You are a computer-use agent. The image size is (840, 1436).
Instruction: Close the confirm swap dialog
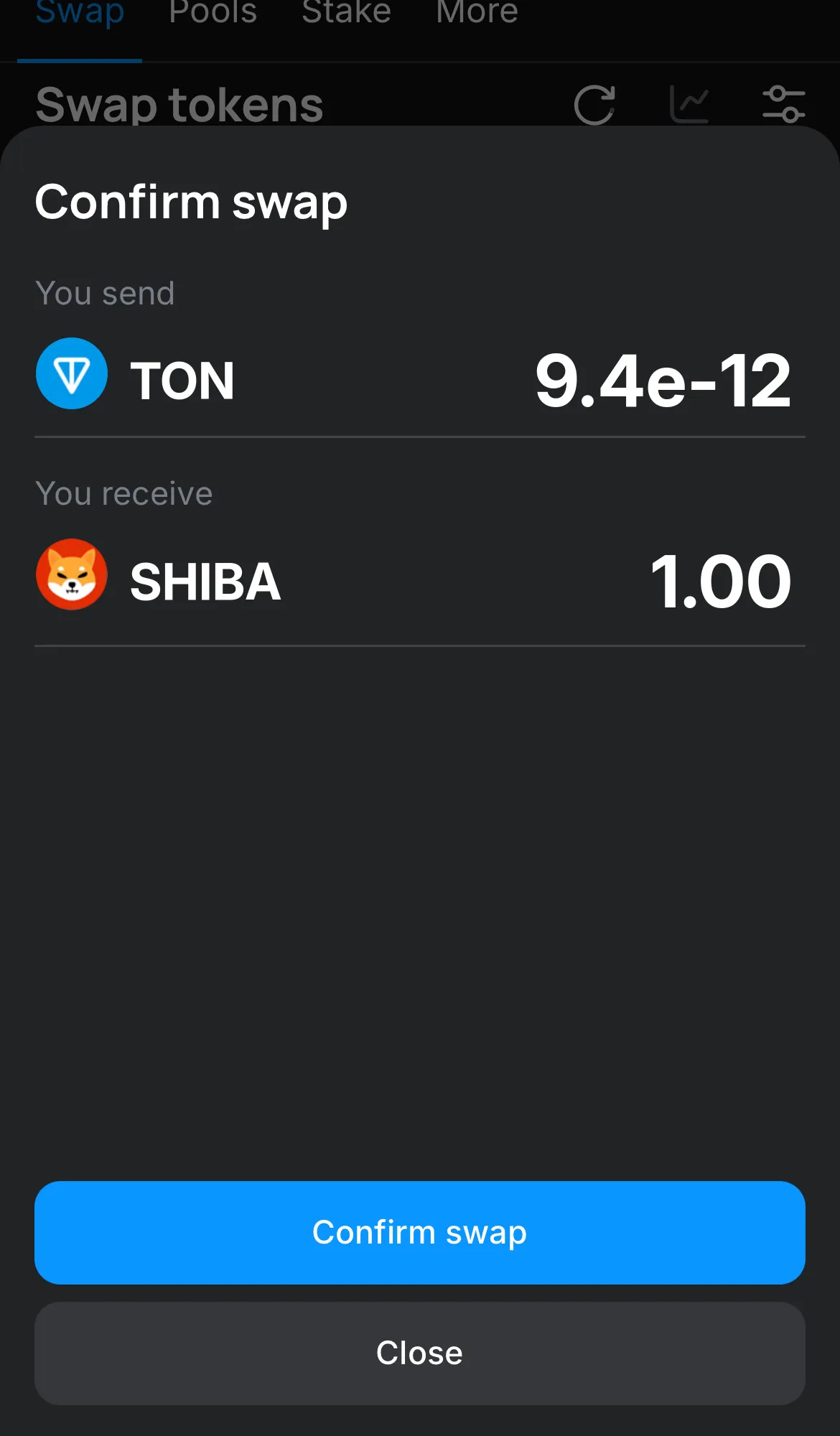[419, 1353]
